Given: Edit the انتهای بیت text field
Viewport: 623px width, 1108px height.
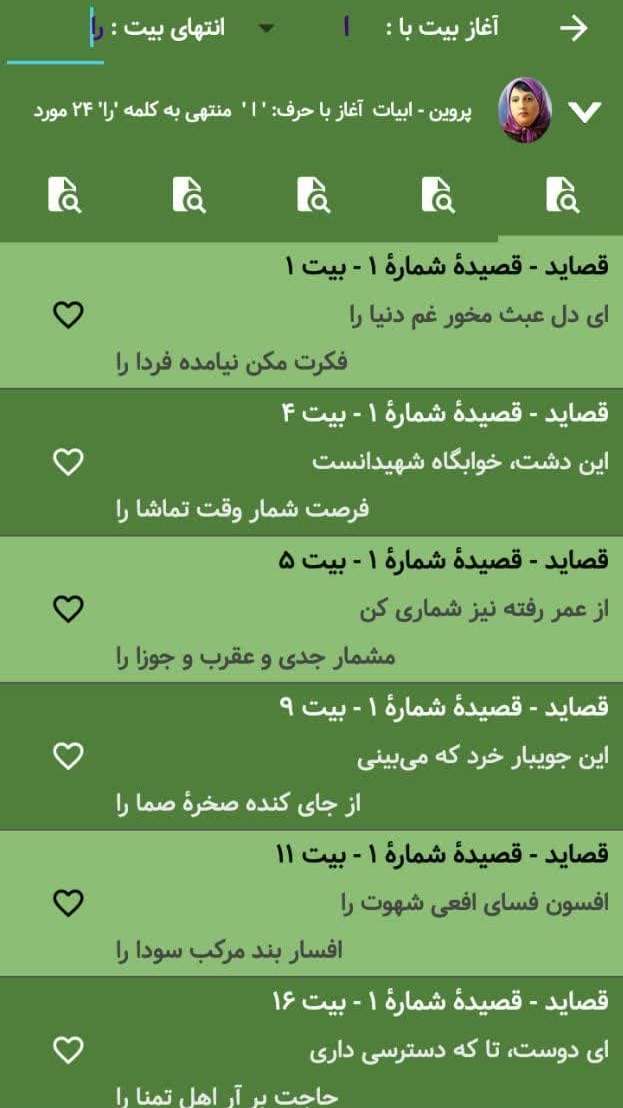Looking at the screenshot, I should [60, 28].
